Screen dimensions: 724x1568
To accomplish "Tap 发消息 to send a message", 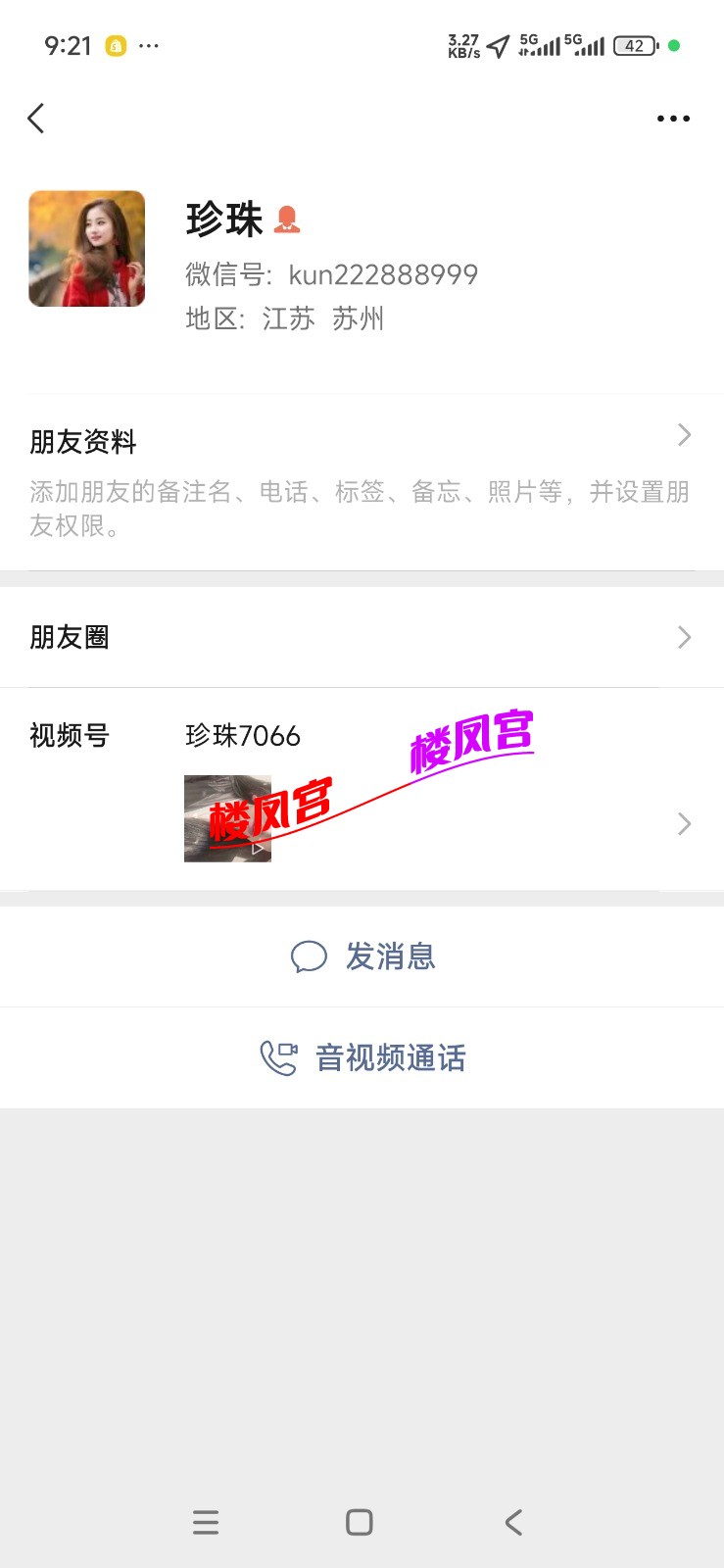I will [362, 956].
